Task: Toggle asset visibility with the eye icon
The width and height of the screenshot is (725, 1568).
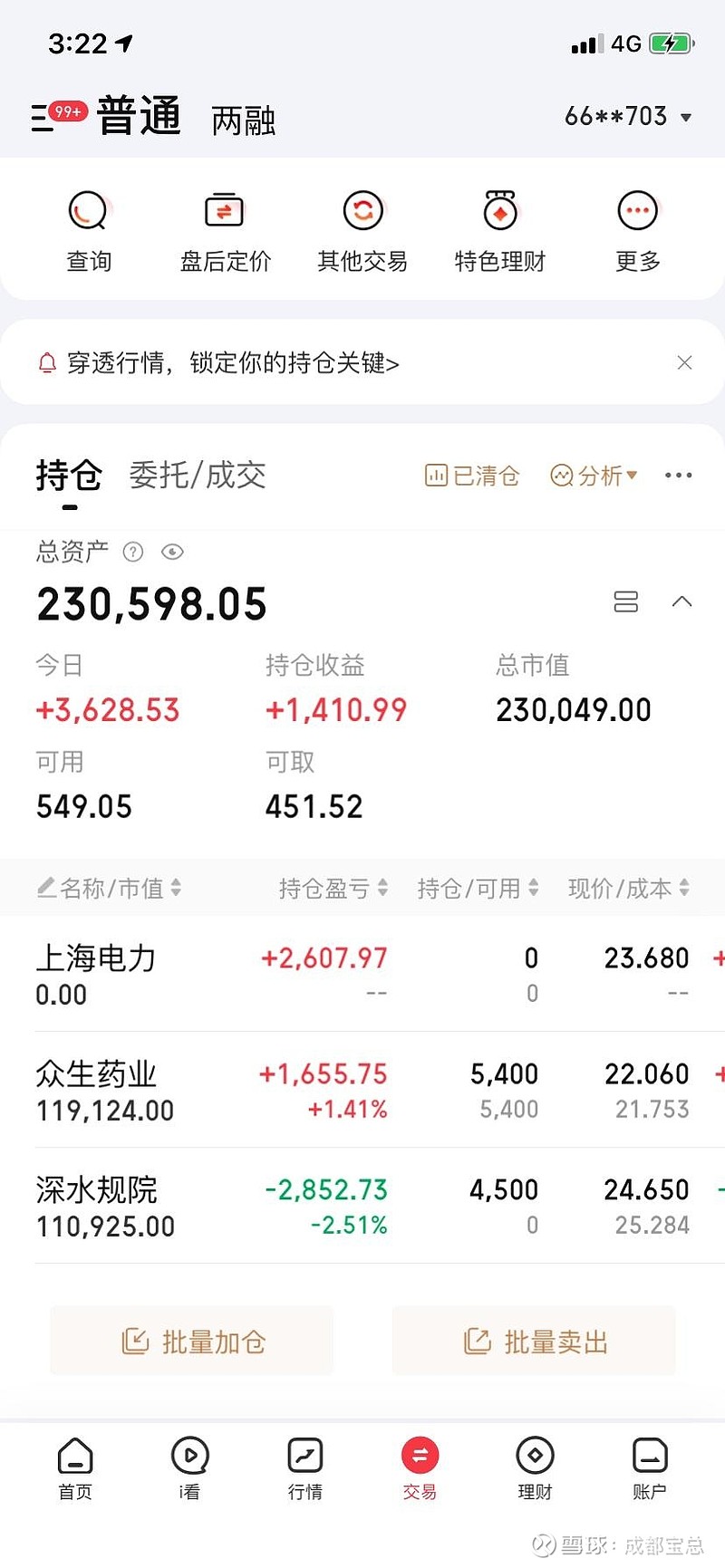Action: point(172,552)
